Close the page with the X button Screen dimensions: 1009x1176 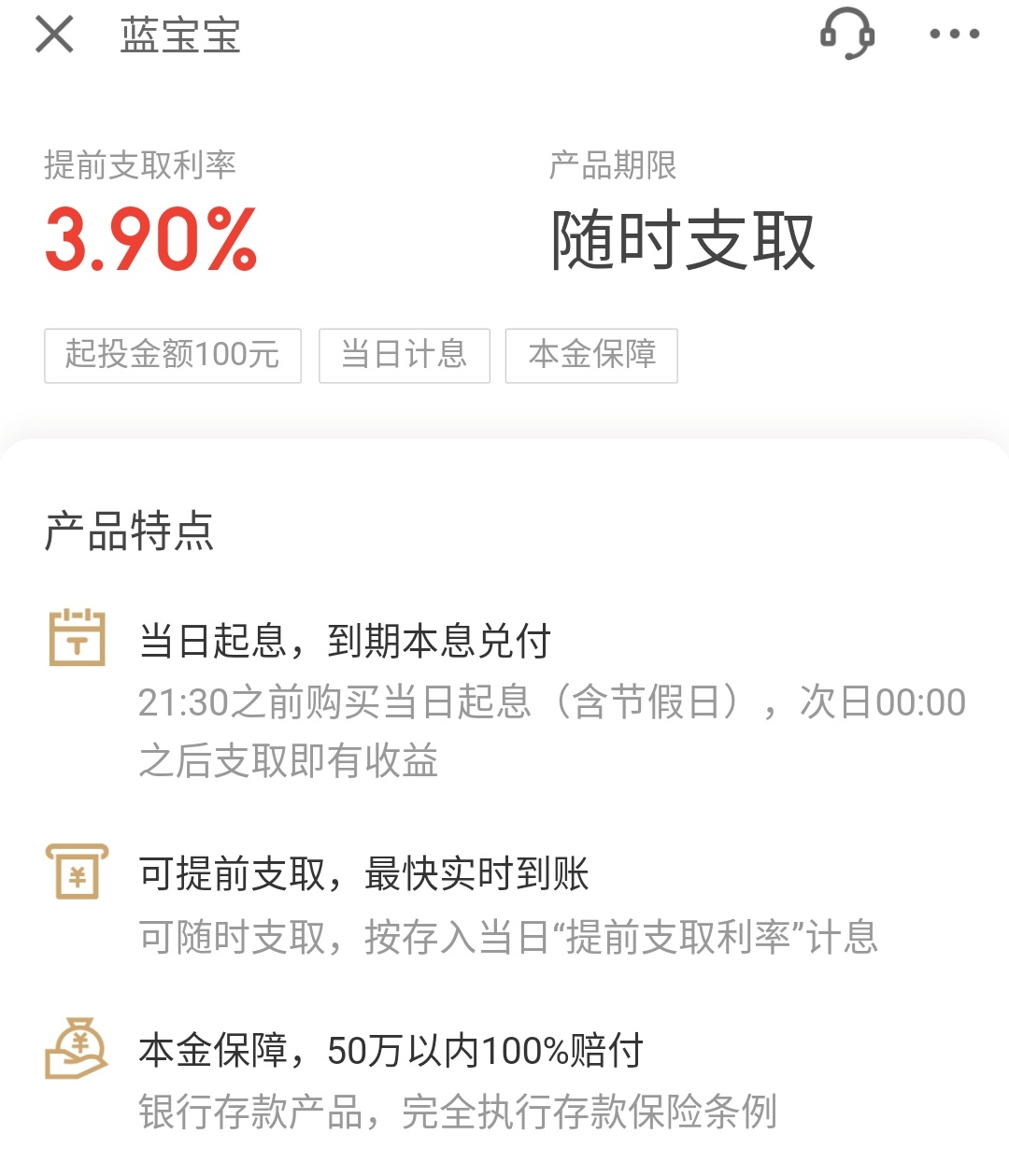[54, 35]
